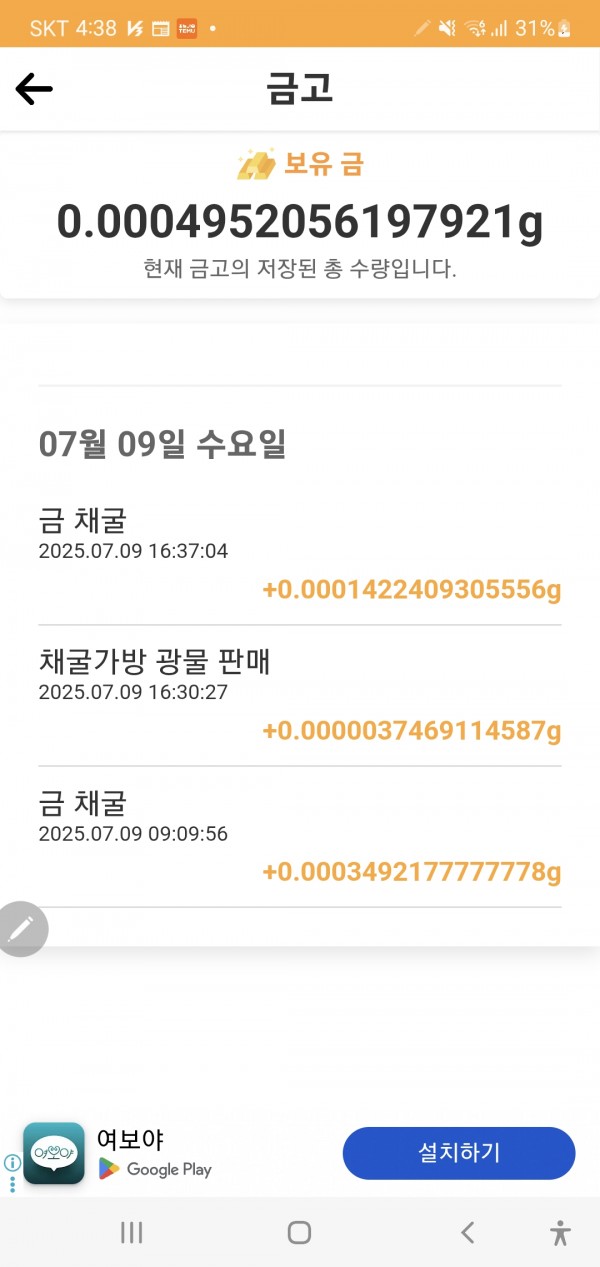Go to the system home screen
This screenshot has width=600, height=1267.
pyautogui.click(x=299, y=1232)
